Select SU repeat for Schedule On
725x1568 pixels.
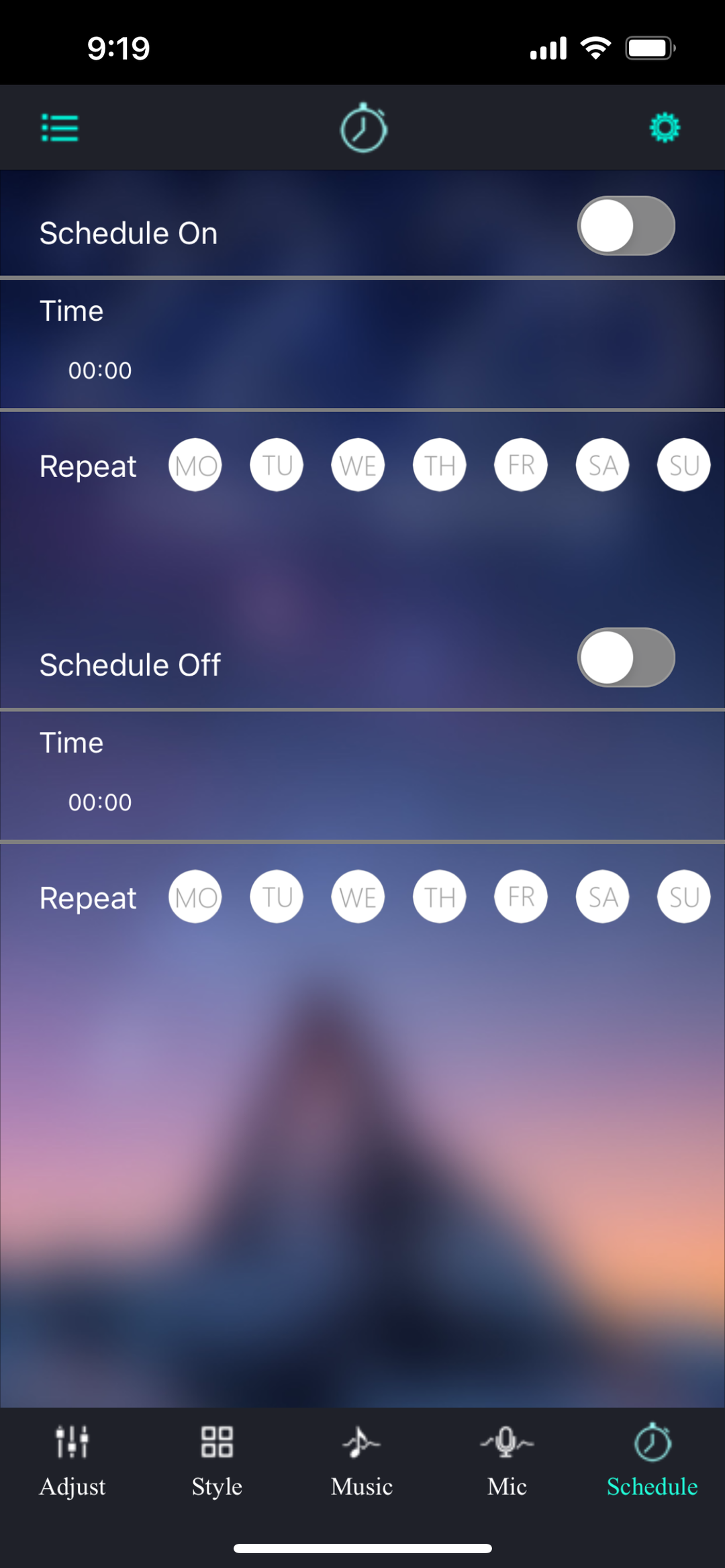coord(683,465)
